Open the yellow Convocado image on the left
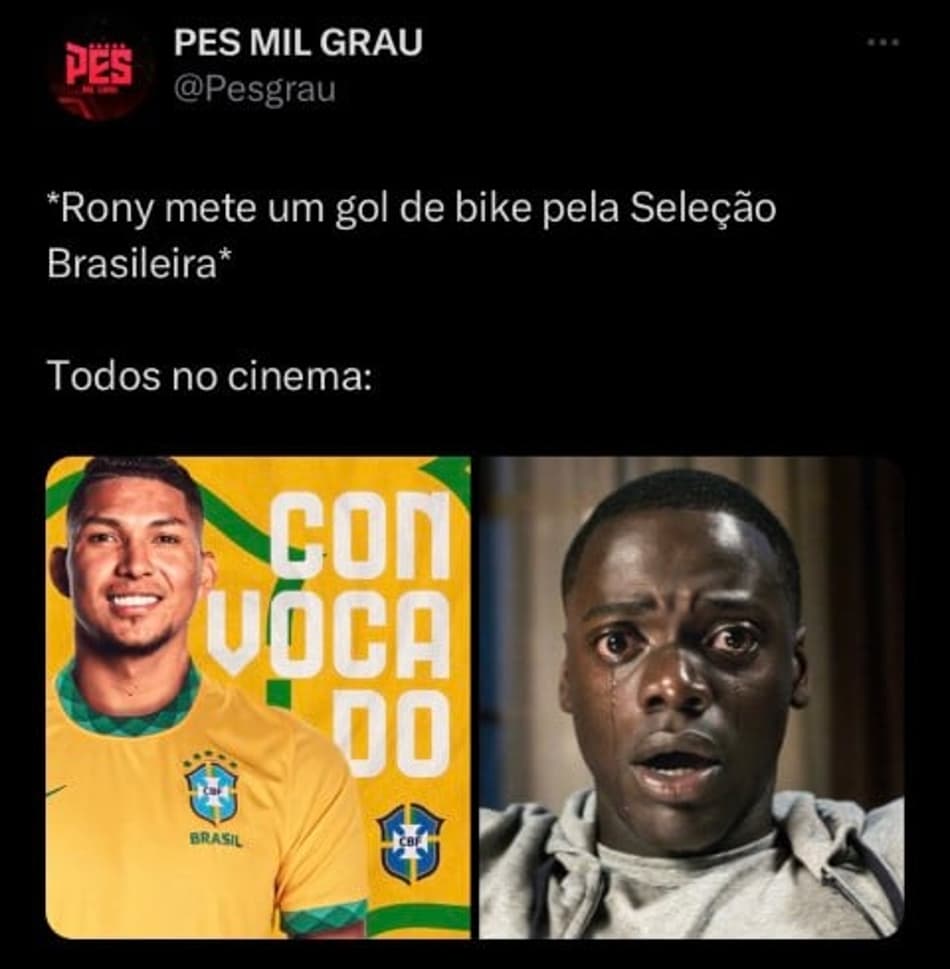Image resolution: width=950 pixels, height=969 pixels. coord(258,697)
